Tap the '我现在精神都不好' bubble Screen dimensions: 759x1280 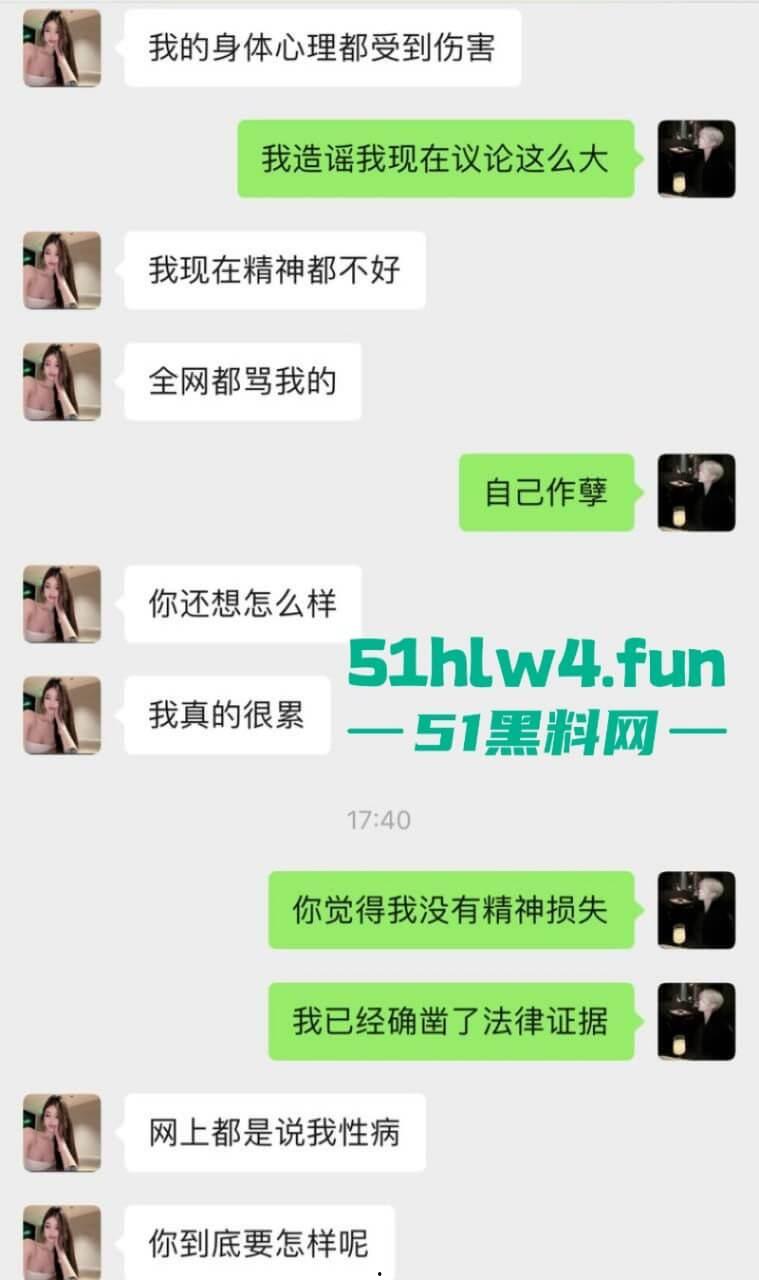click(x=275, y=270)
